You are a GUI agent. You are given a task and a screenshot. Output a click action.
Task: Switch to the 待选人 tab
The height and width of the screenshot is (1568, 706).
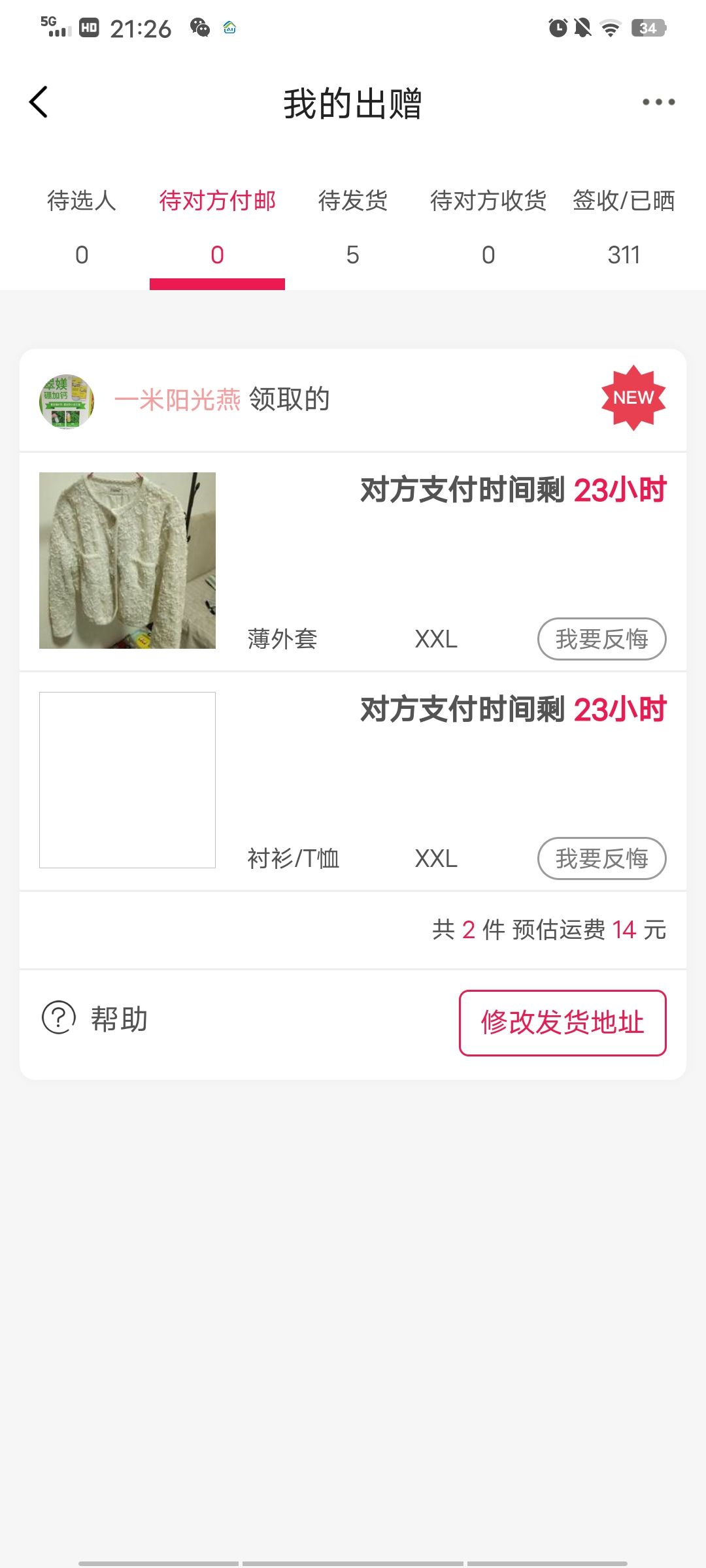coord(82,225)
